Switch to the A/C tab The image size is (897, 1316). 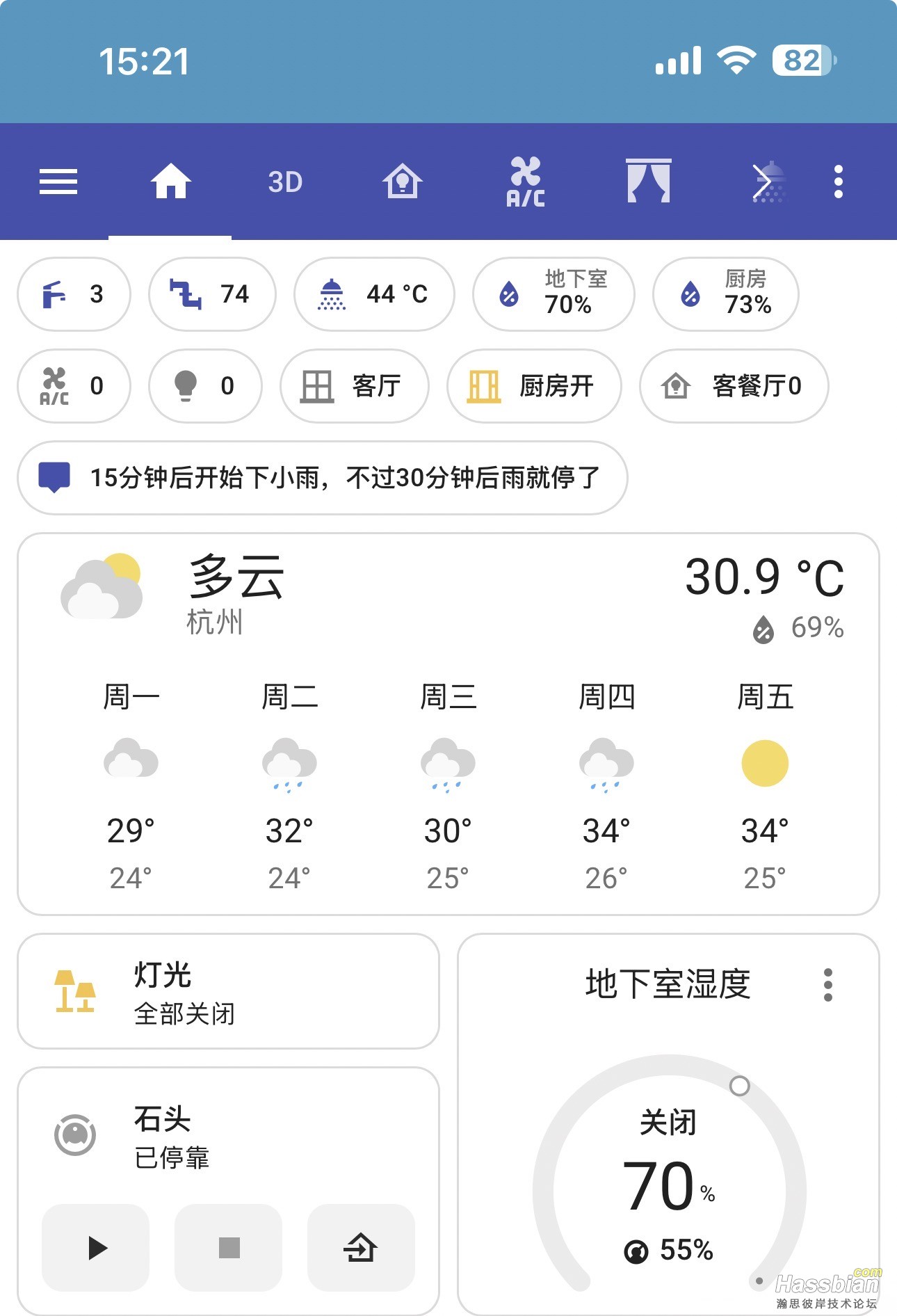pos(525,182)
